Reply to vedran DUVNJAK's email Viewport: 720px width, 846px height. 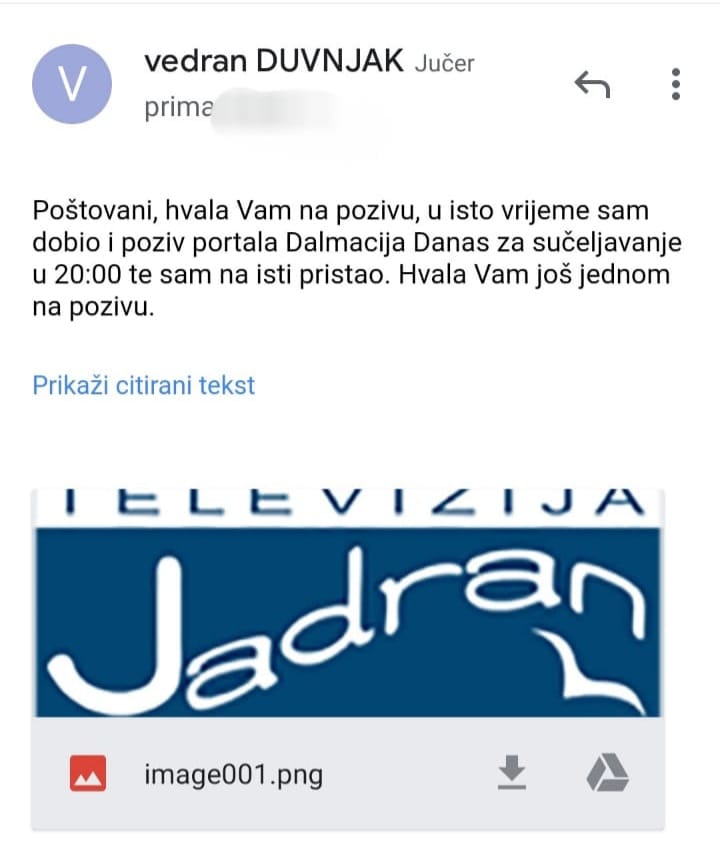point(592,86)
